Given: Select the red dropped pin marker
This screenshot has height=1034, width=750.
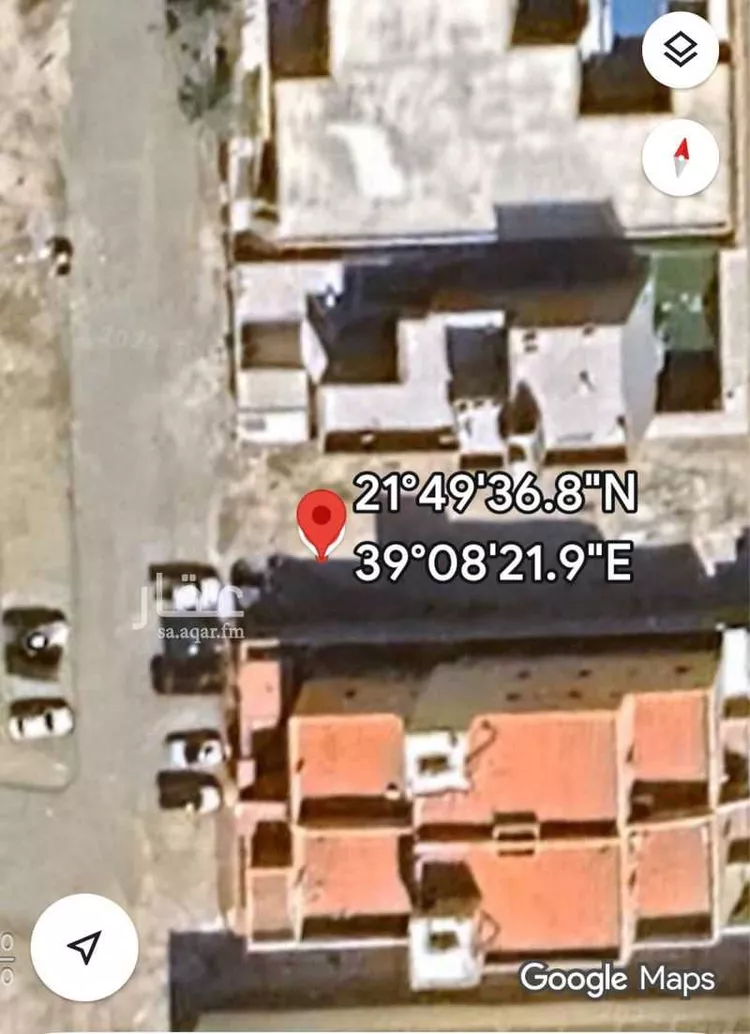Looking at the screenshot, I should [322, 521].
